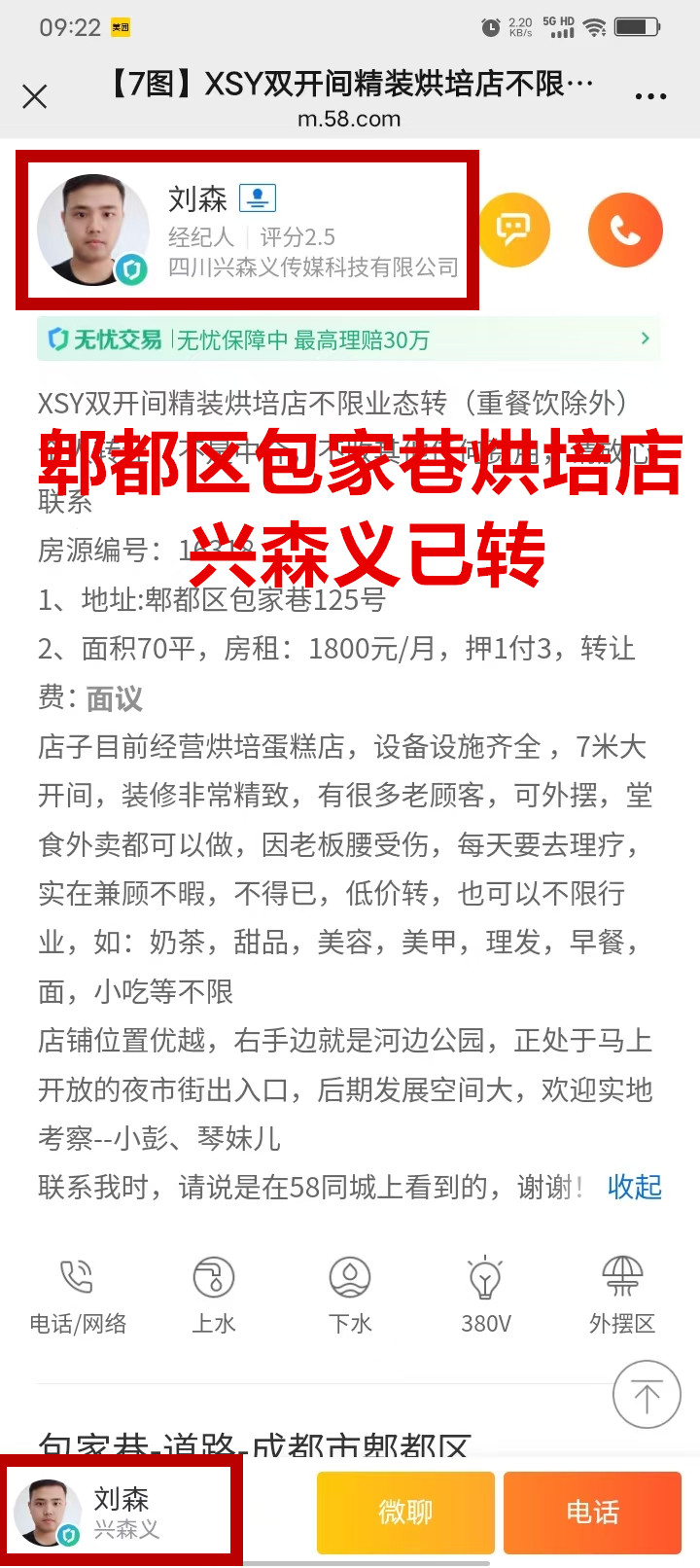The image size is (700, 1568).
Task: Open the 无忧交易 guarantee banner
Action: pos(349,339)
